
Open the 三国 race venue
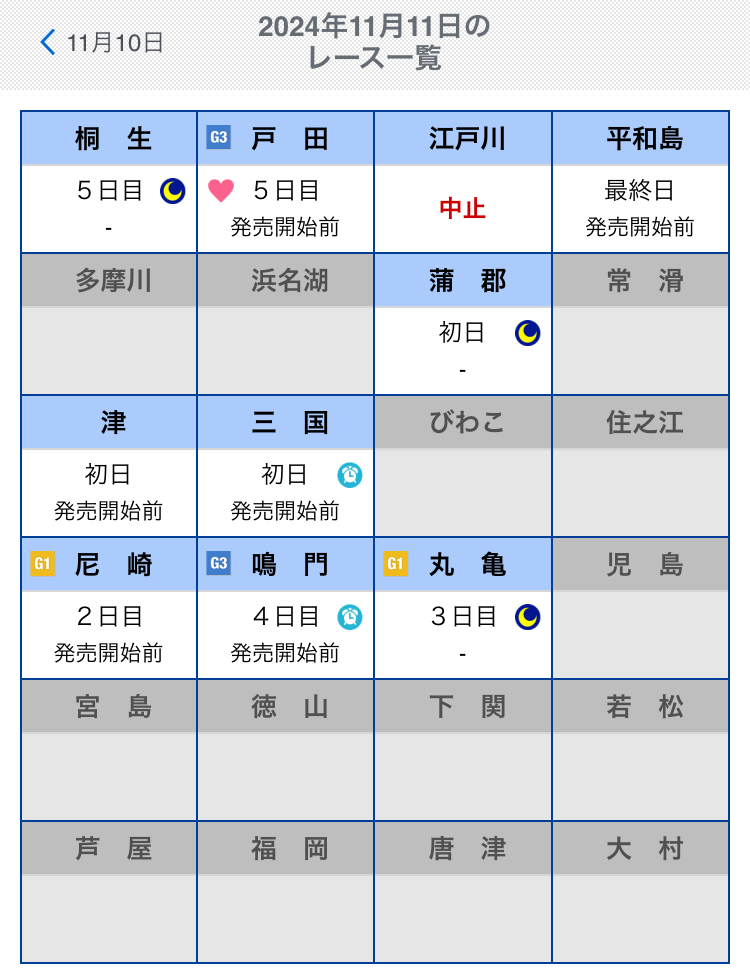pyautogui.click(x=286, y=467)
